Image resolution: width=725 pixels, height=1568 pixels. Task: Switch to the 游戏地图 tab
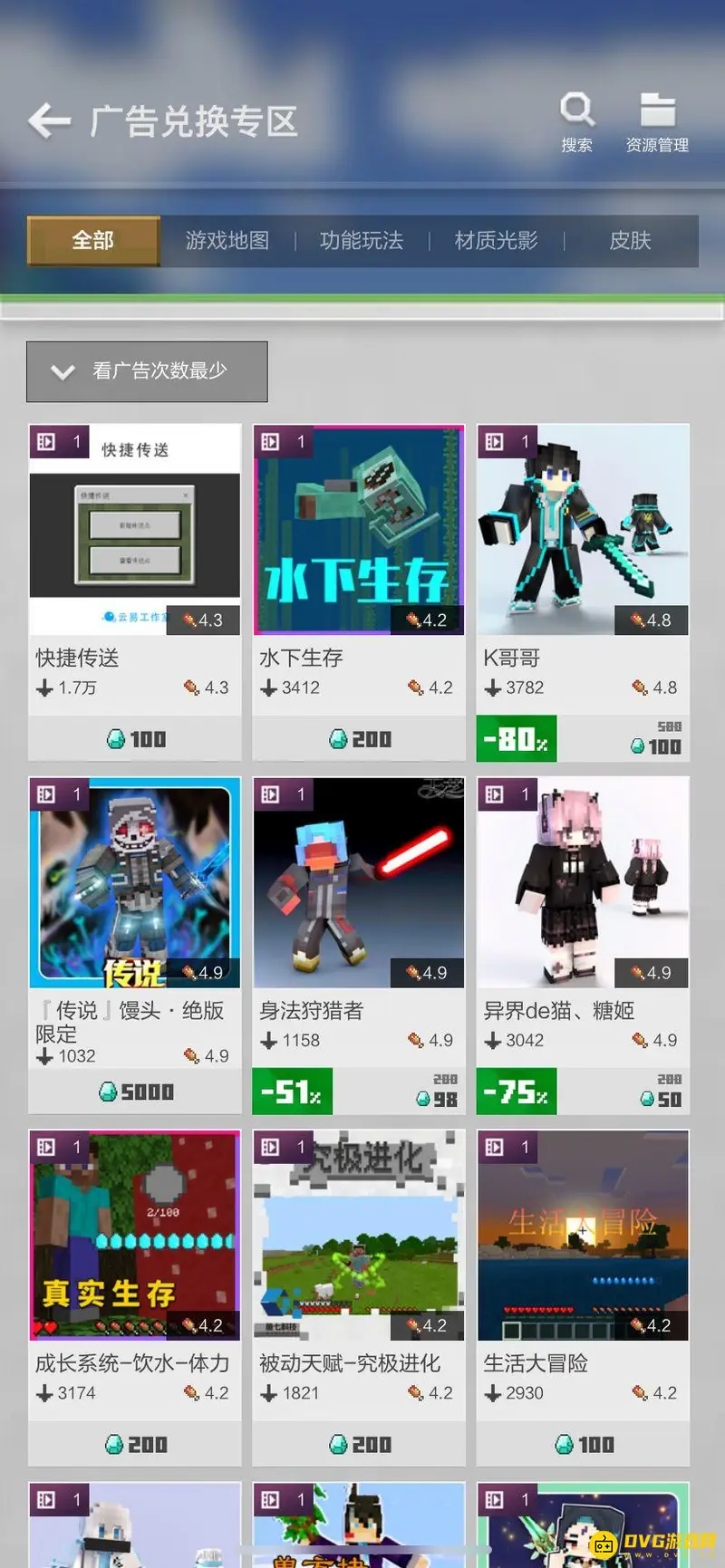[227, 240]
